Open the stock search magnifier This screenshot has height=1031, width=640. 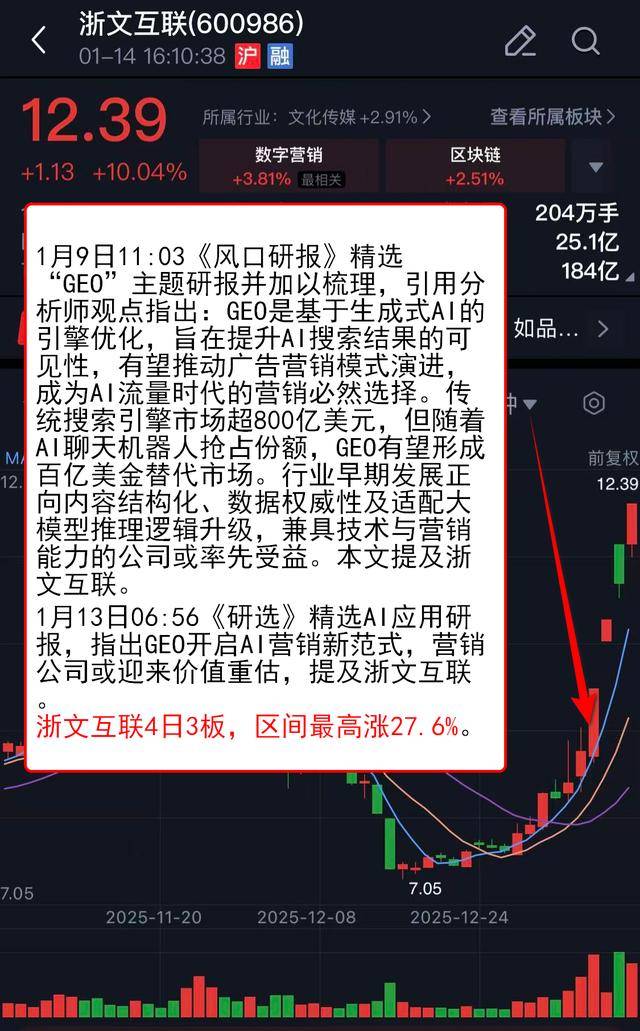(585, 41)
